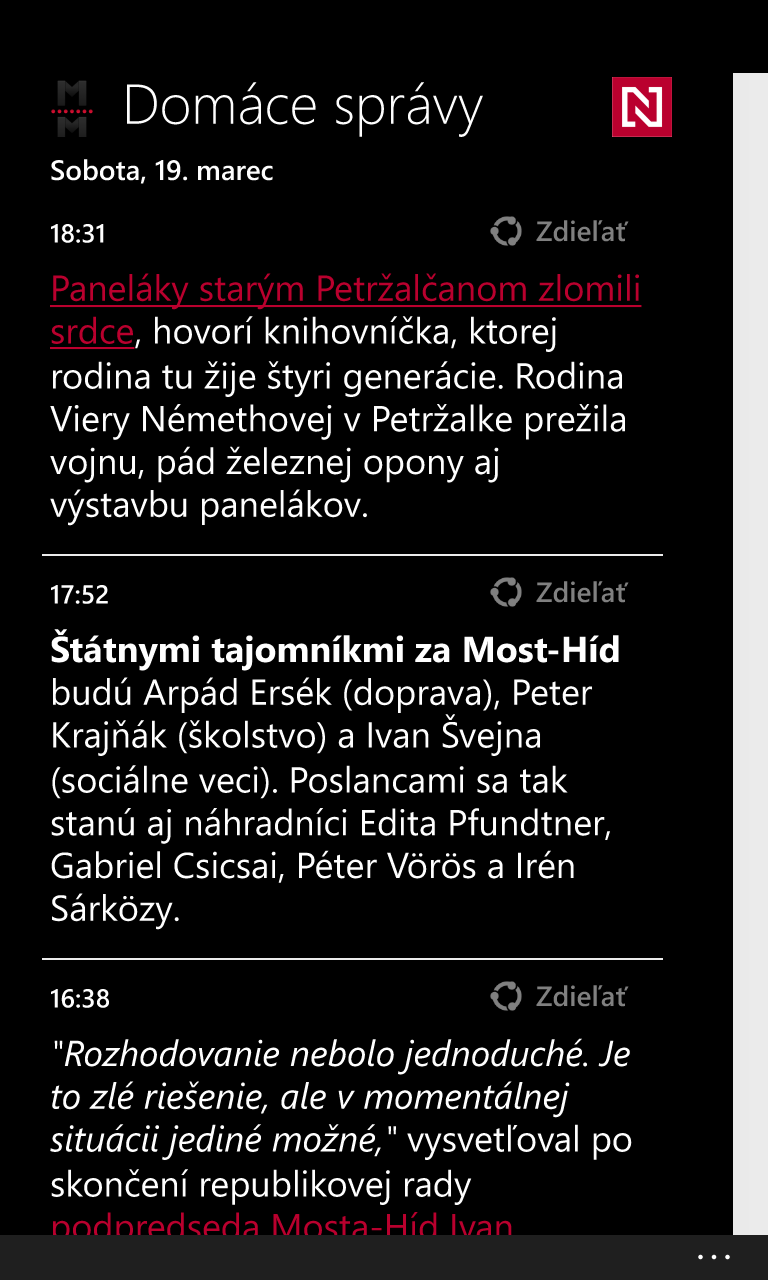Image resolution: width=768 pixels, height=1280 pixels.
Task: Share the 16:38 news item
Action: [559, 996]
